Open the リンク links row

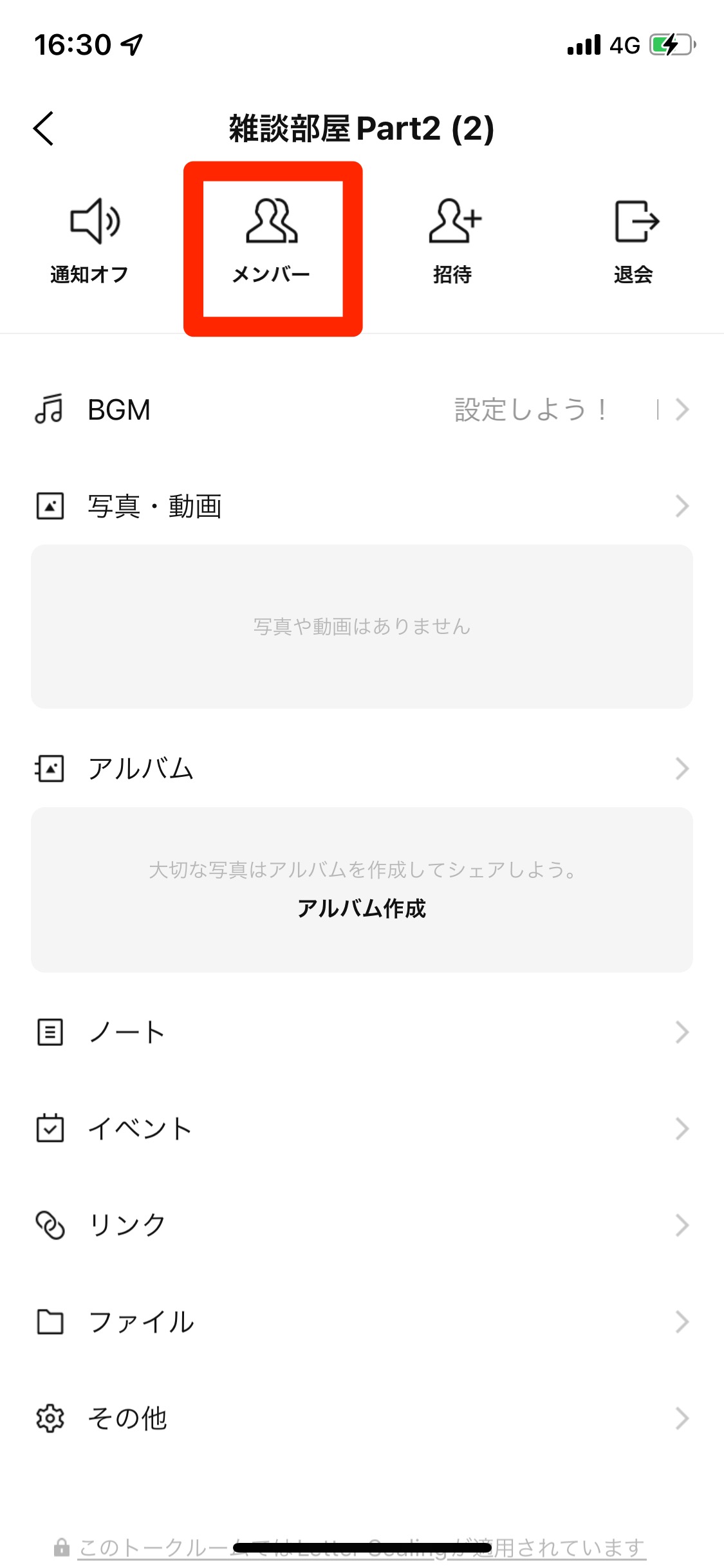[x=362, y=1225]
